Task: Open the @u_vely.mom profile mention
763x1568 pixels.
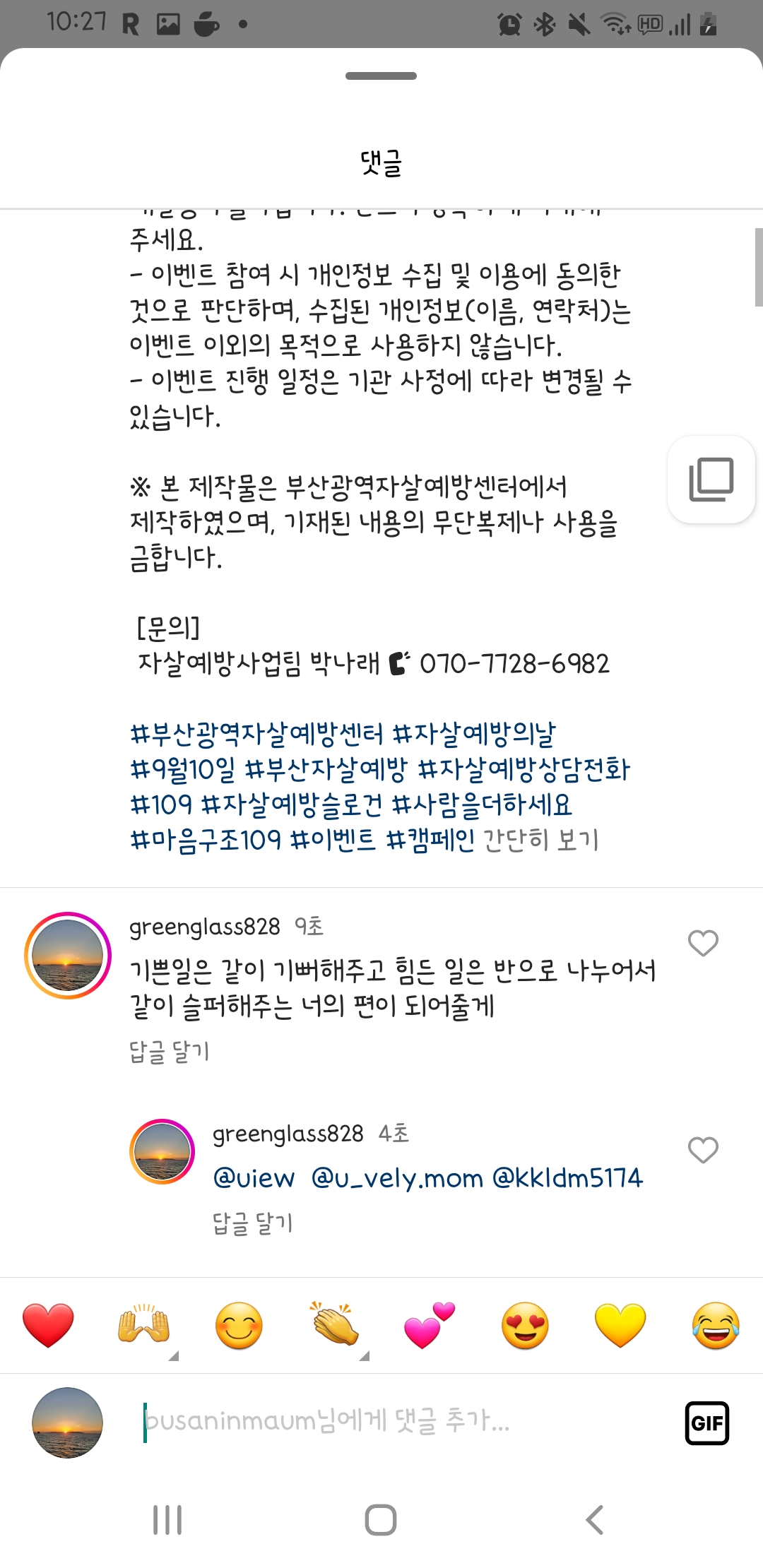Action: (x=397, y=1177)
